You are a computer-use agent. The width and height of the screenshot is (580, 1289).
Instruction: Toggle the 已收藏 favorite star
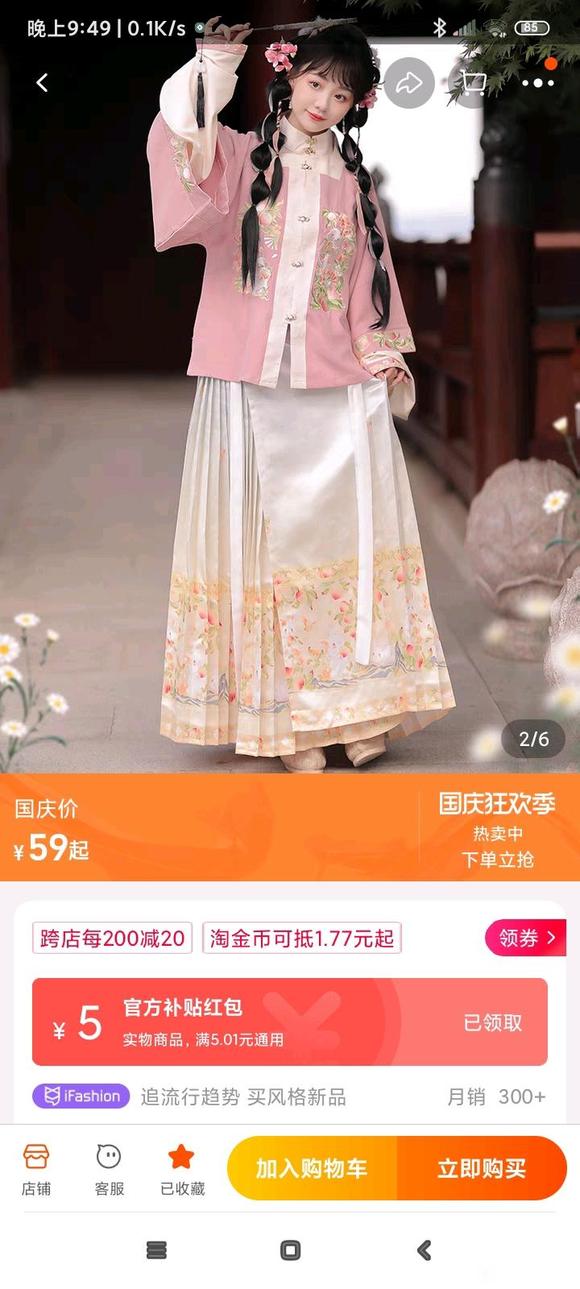click(x=182, y=1170)
